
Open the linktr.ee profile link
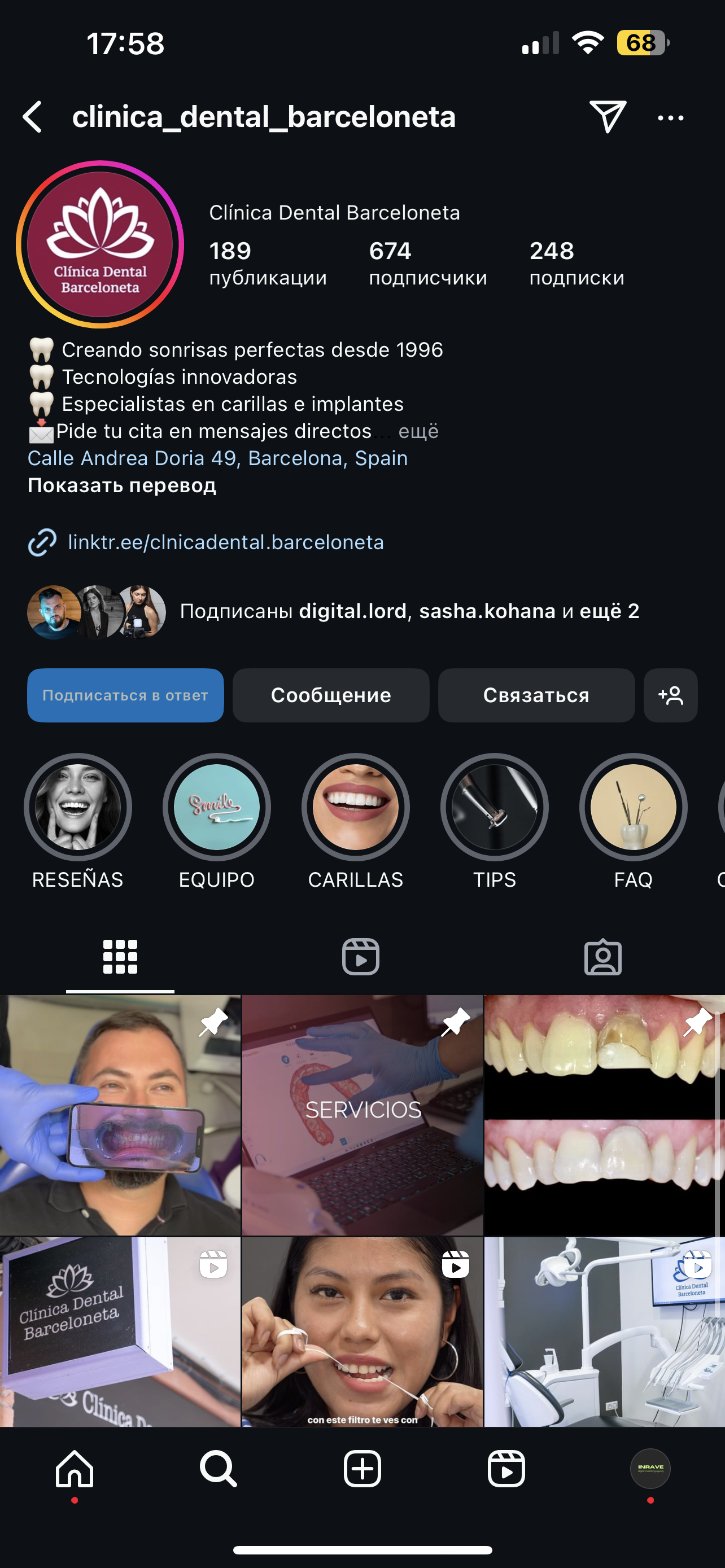pos(226,542)
